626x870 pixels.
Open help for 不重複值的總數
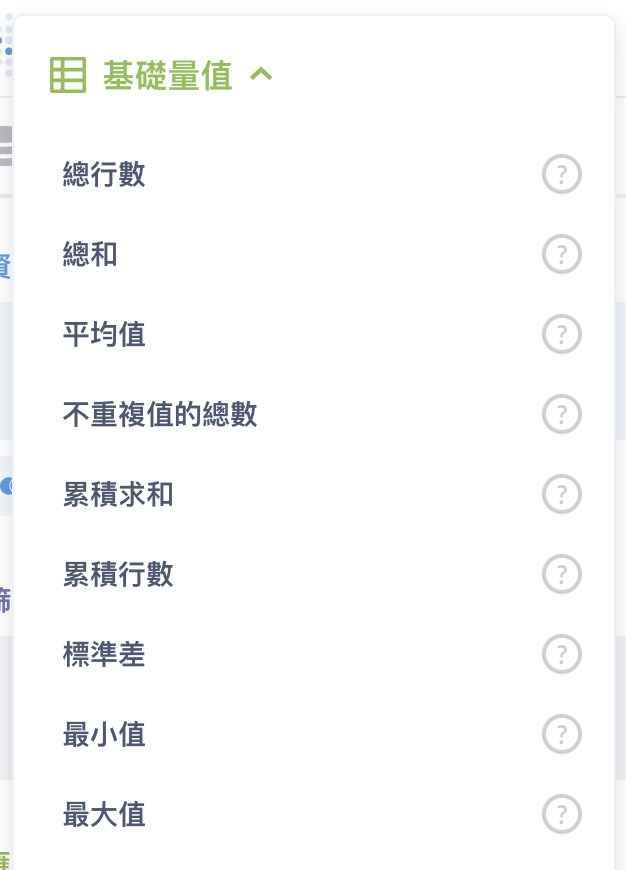(x=562, y=414)
